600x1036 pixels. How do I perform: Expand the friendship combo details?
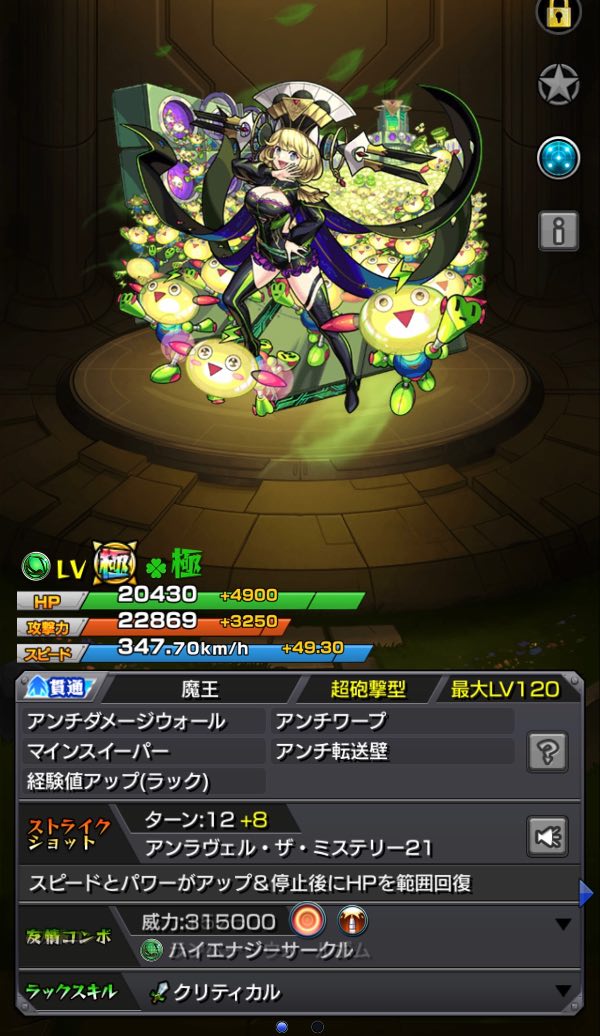563,924
